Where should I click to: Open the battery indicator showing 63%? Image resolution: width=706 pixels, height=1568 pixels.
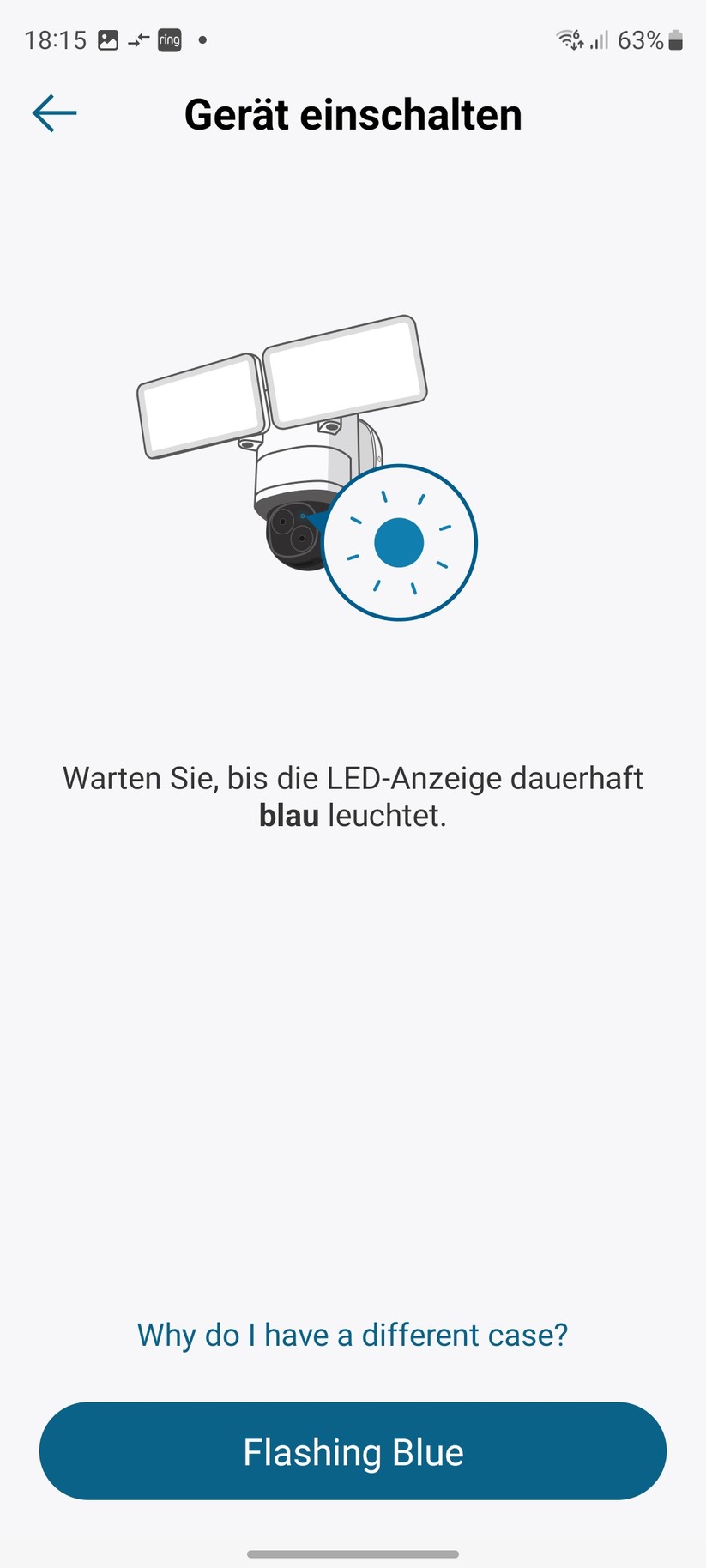[x=648, y=39]
